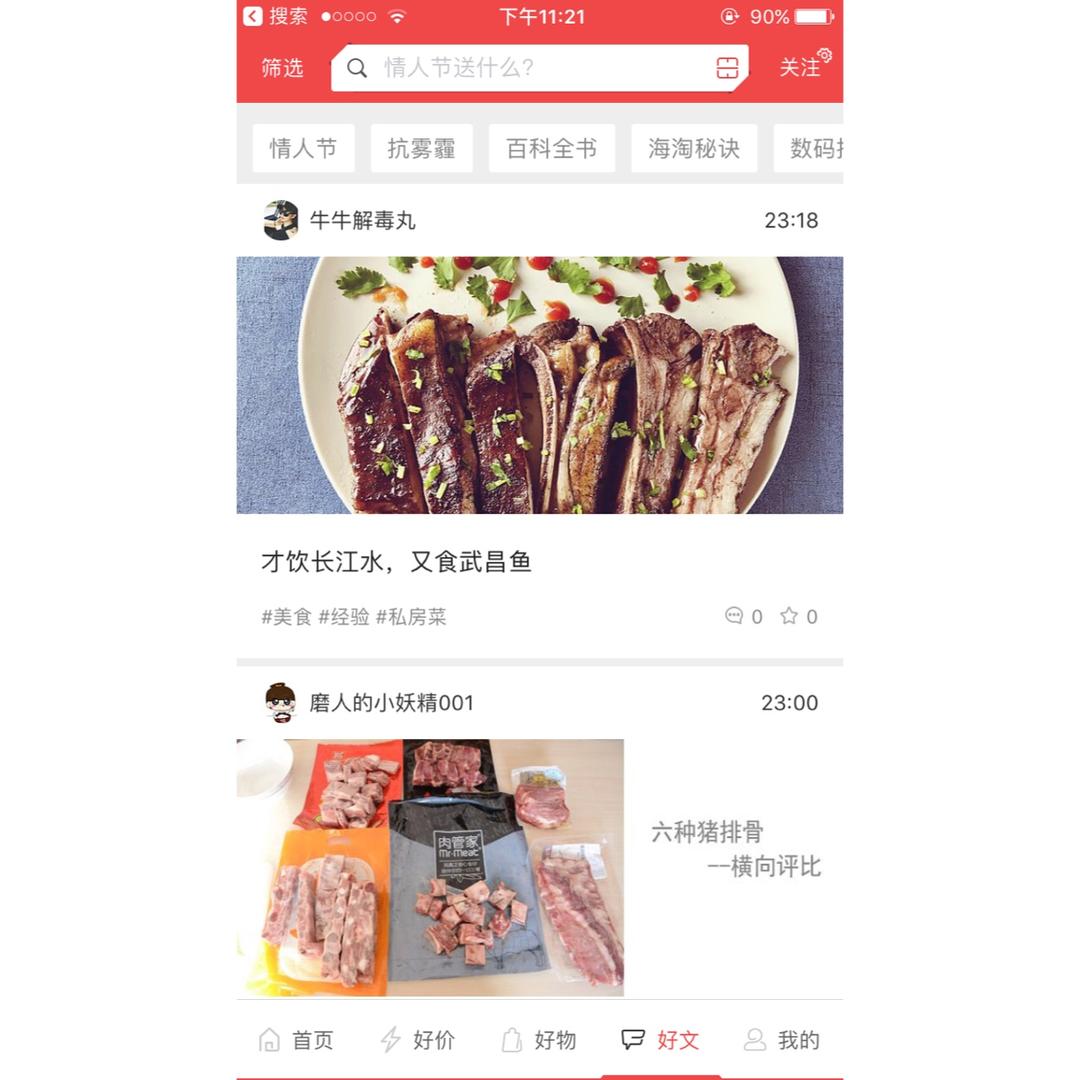Viewport: 1080px width, 1080px height.
Task: Select the 抗雾霾 topic chip
Action: [x=421, y=149]
